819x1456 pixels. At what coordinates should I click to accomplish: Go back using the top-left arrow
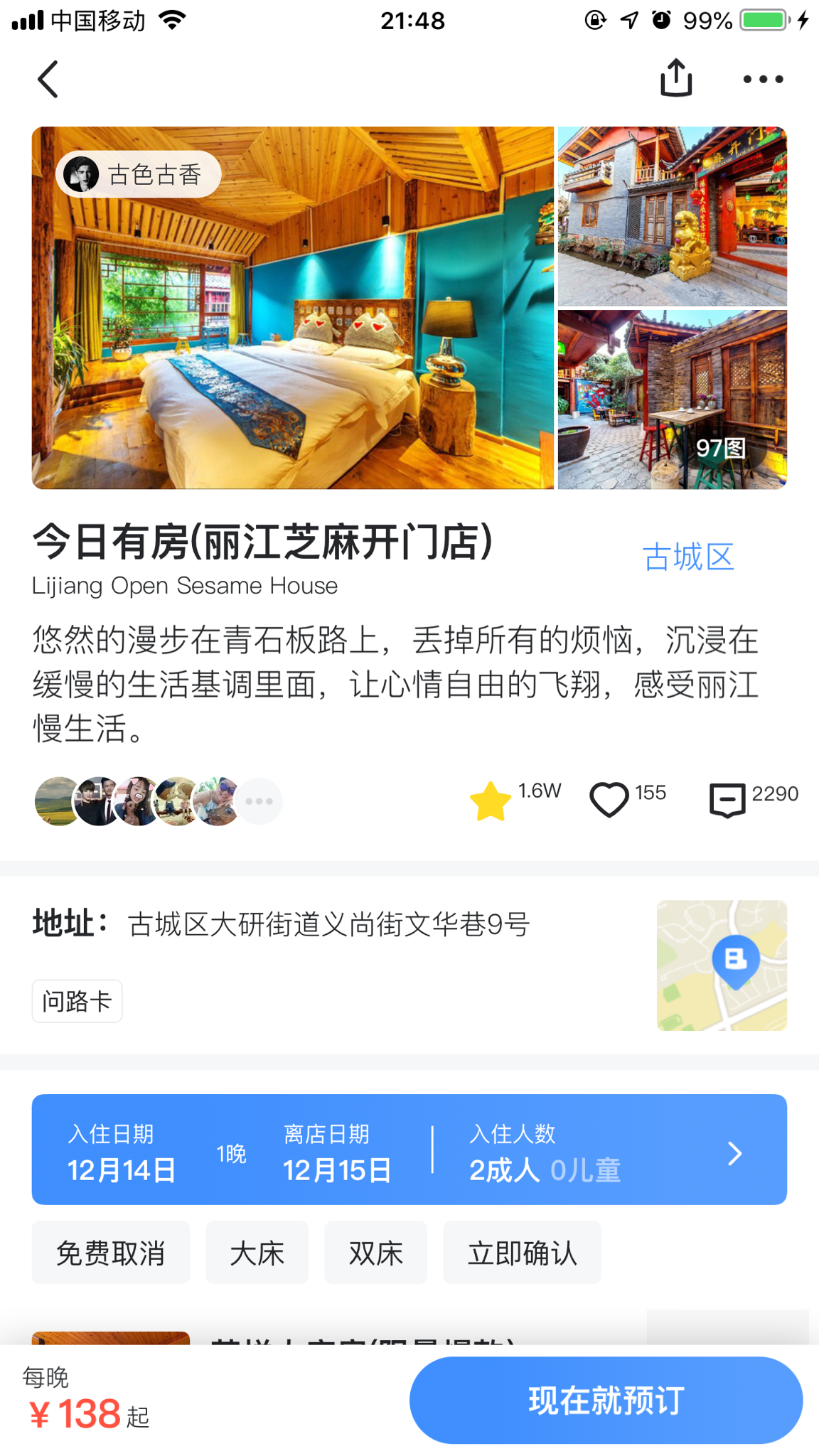coord(48,79)
